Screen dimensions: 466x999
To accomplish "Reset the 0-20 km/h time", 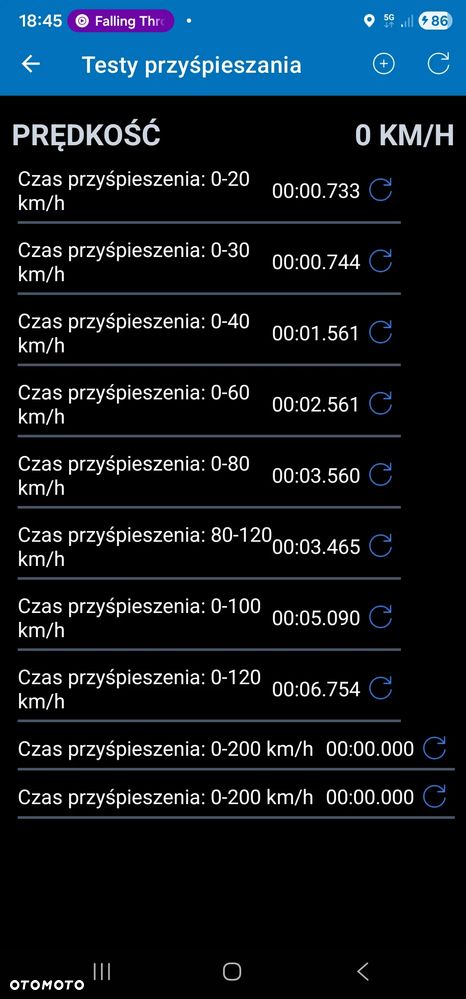I will click(x=381, y=190).
